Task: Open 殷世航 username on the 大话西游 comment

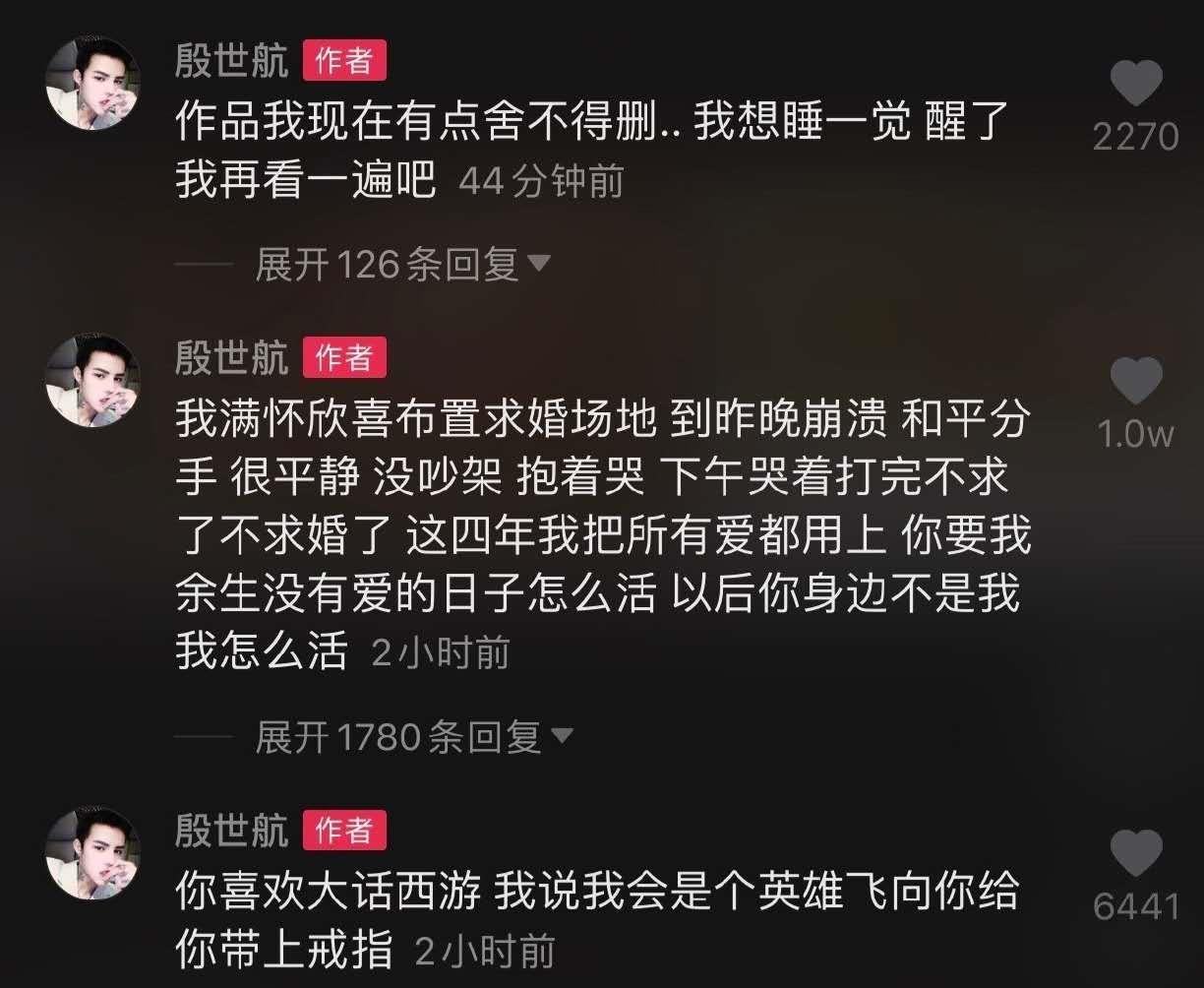Action: [232, 831]
